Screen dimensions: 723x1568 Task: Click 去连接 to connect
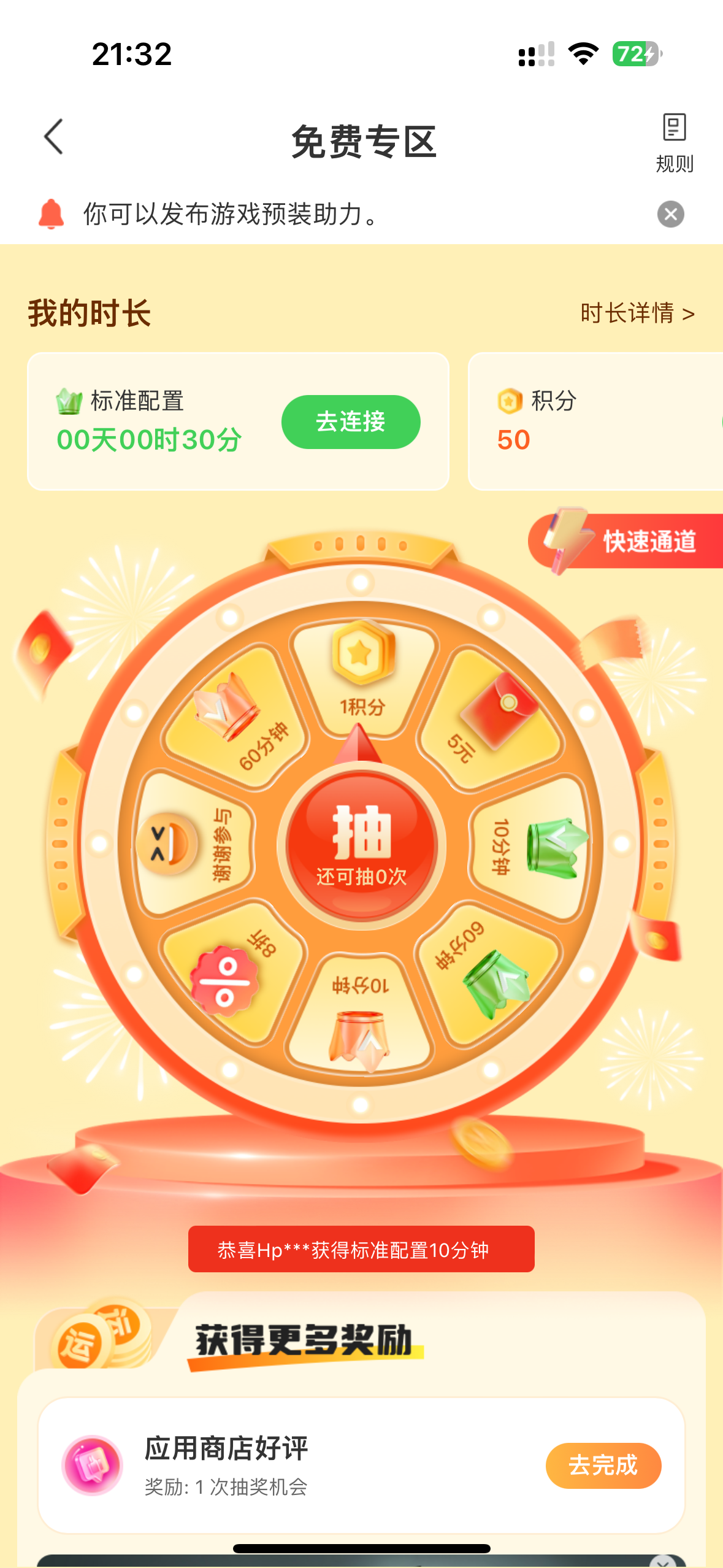(x=350, y=421)
